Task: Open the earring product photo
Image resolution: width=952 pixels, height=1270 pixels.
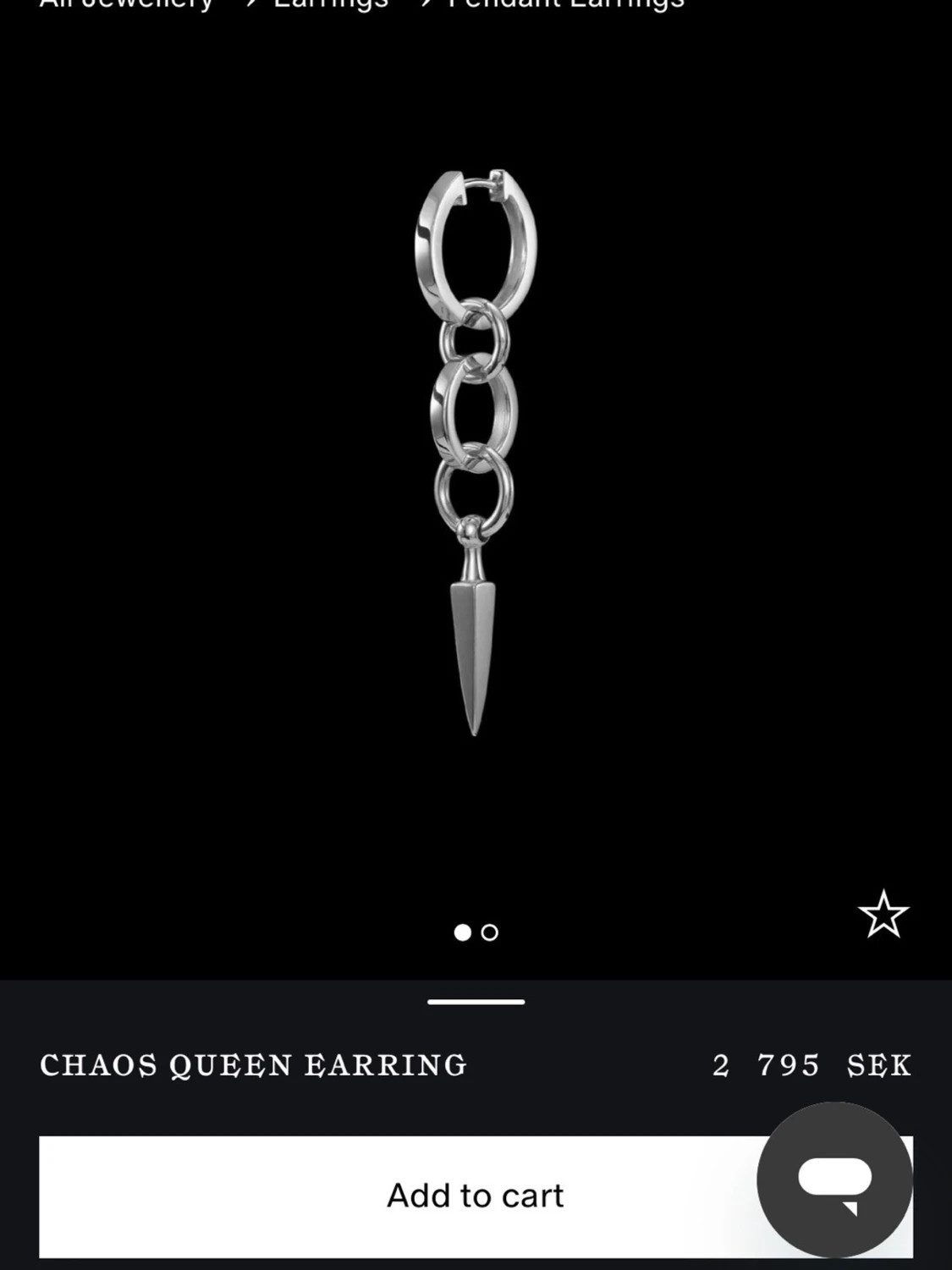Action: [x=475, y=453]
